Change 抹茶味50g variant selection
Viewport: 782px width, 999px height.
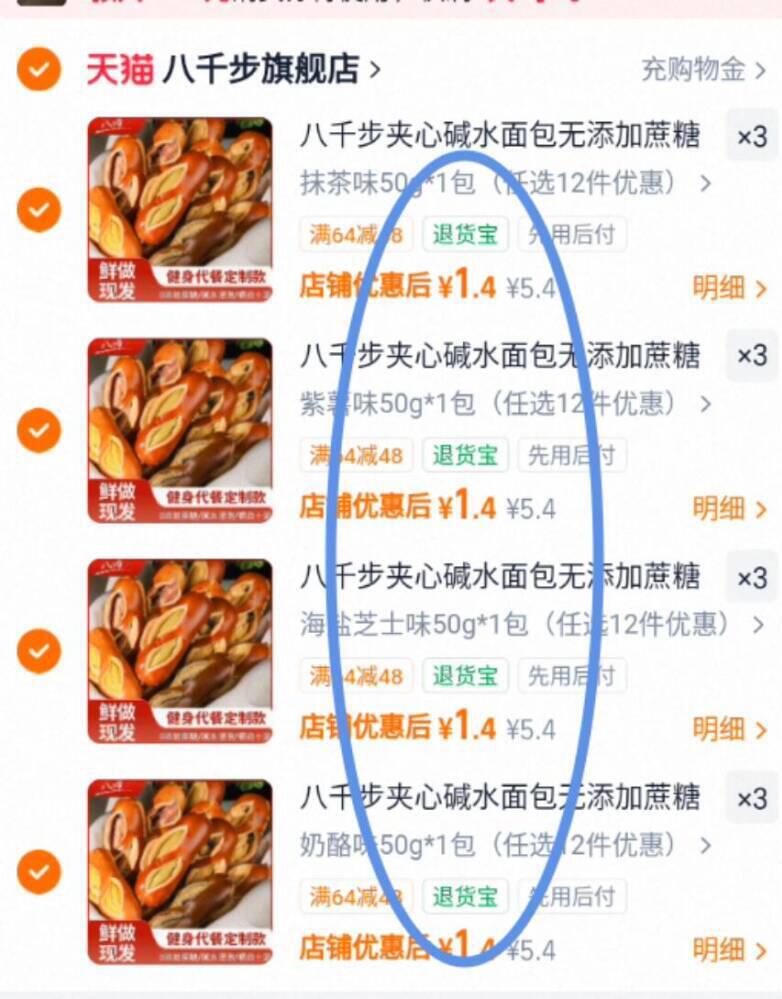(505, 183)
